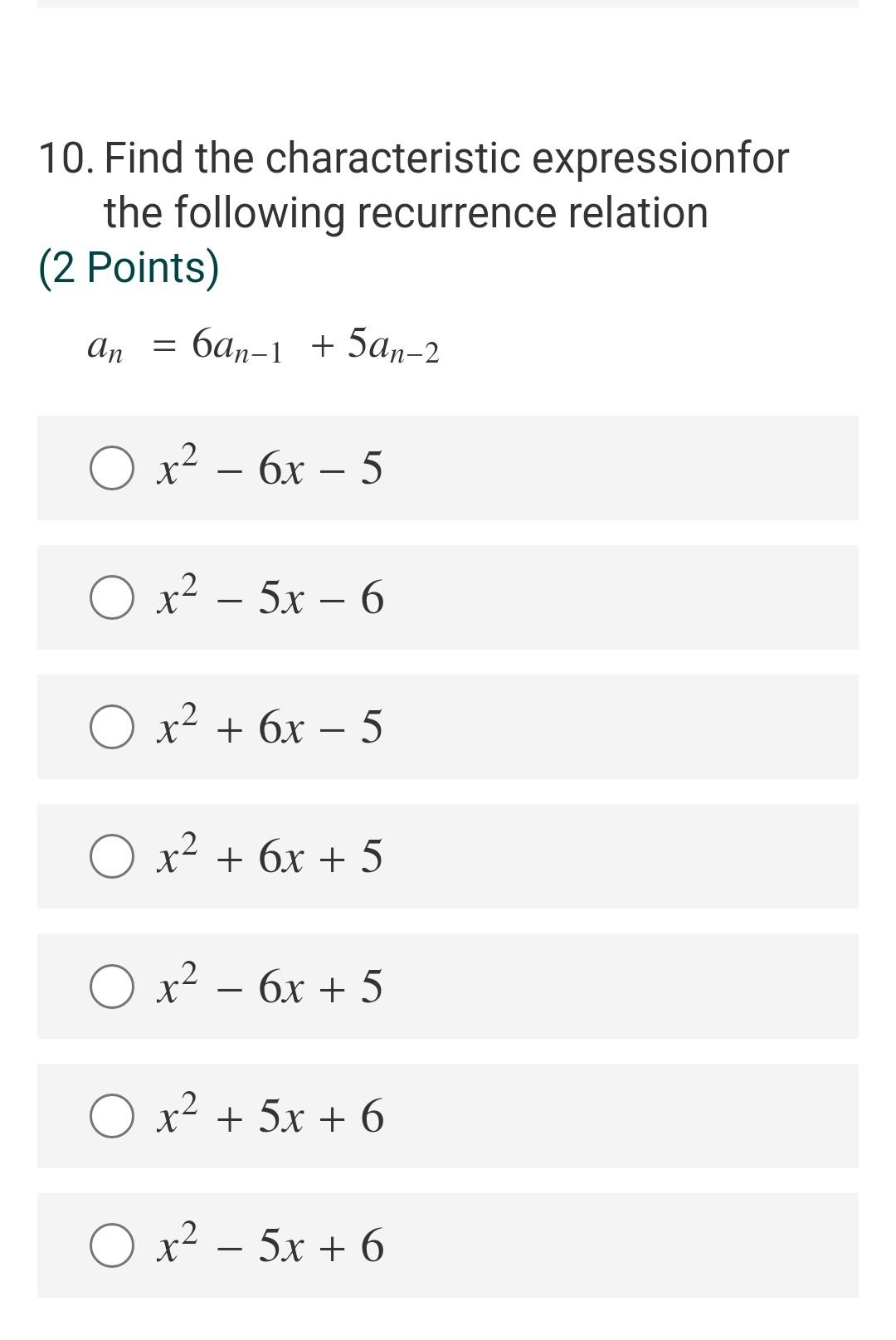Choose the answer x² − 5x − 6
896x1340 pixels.
coord(111,598)
